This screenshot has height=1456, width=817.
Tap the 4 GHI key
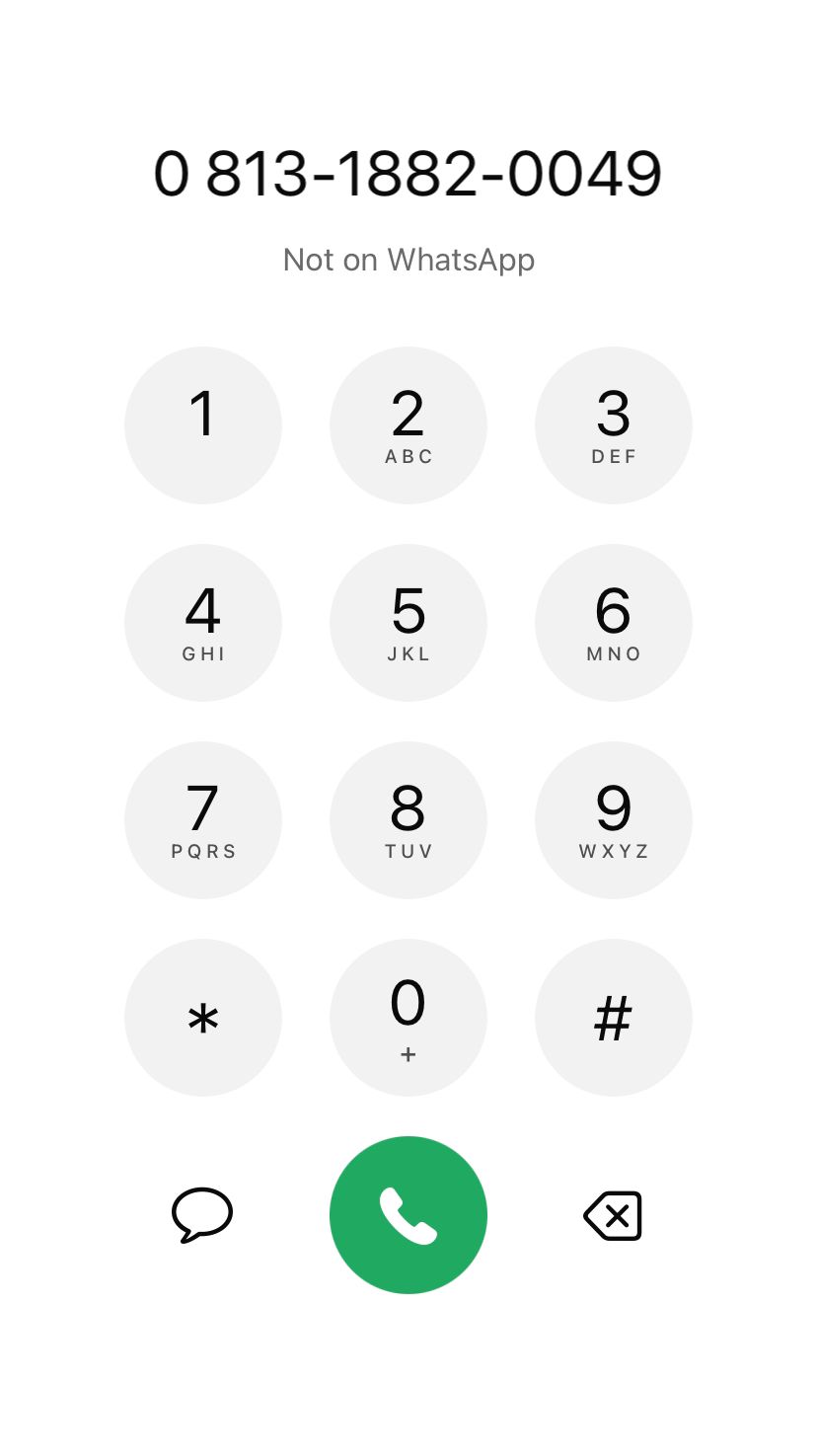tap(203, 623)
